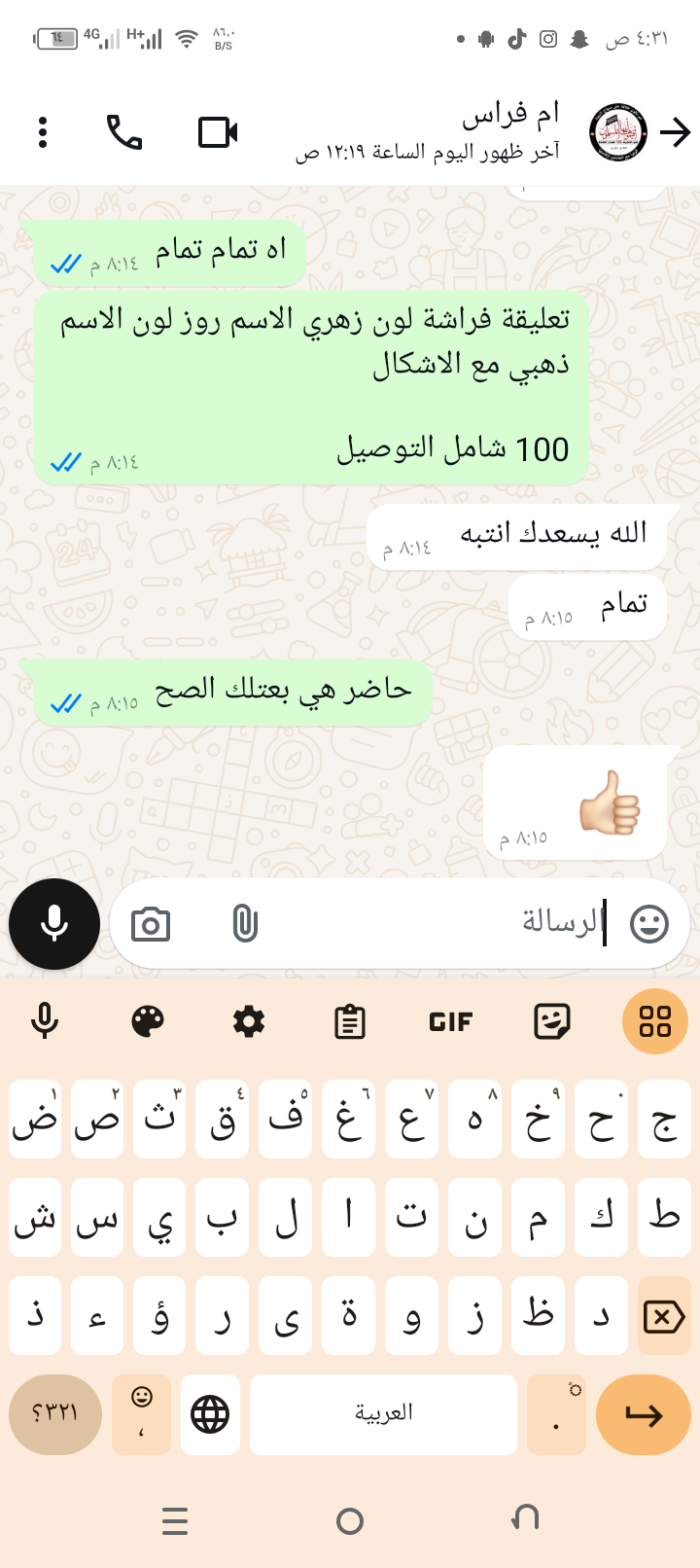This screenshot has height=1568, width=700.
Task: Tap the keyboard backspace key
Action: (664, 1317)
